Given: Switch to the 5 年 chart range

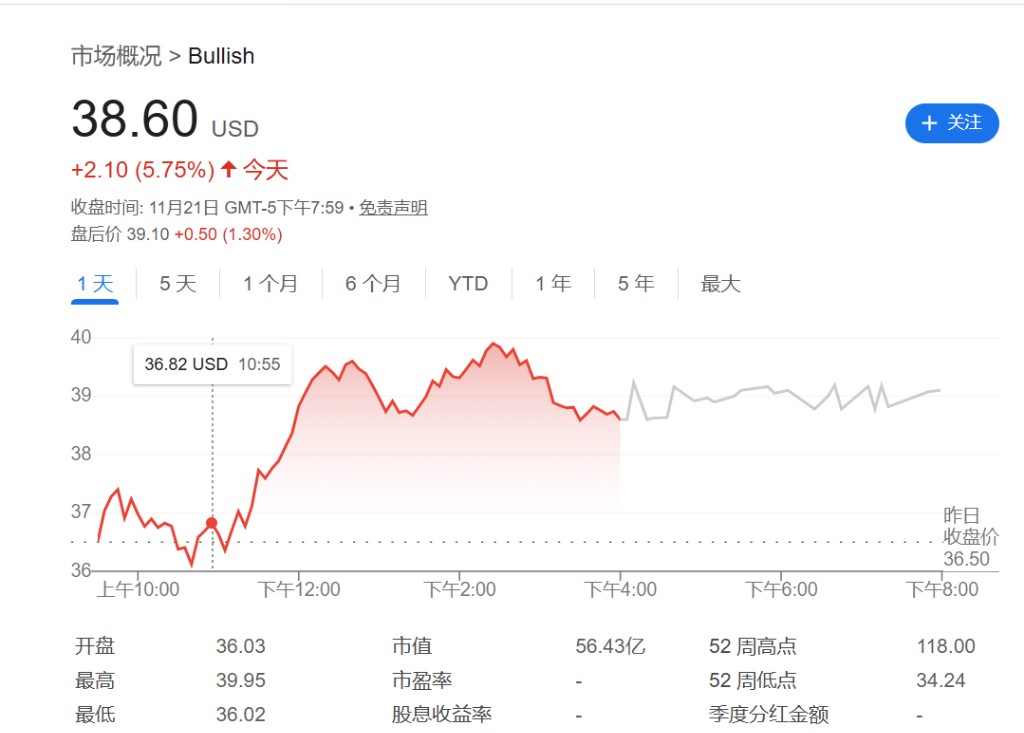Looking at the screenshot, I should coord(636,284).
